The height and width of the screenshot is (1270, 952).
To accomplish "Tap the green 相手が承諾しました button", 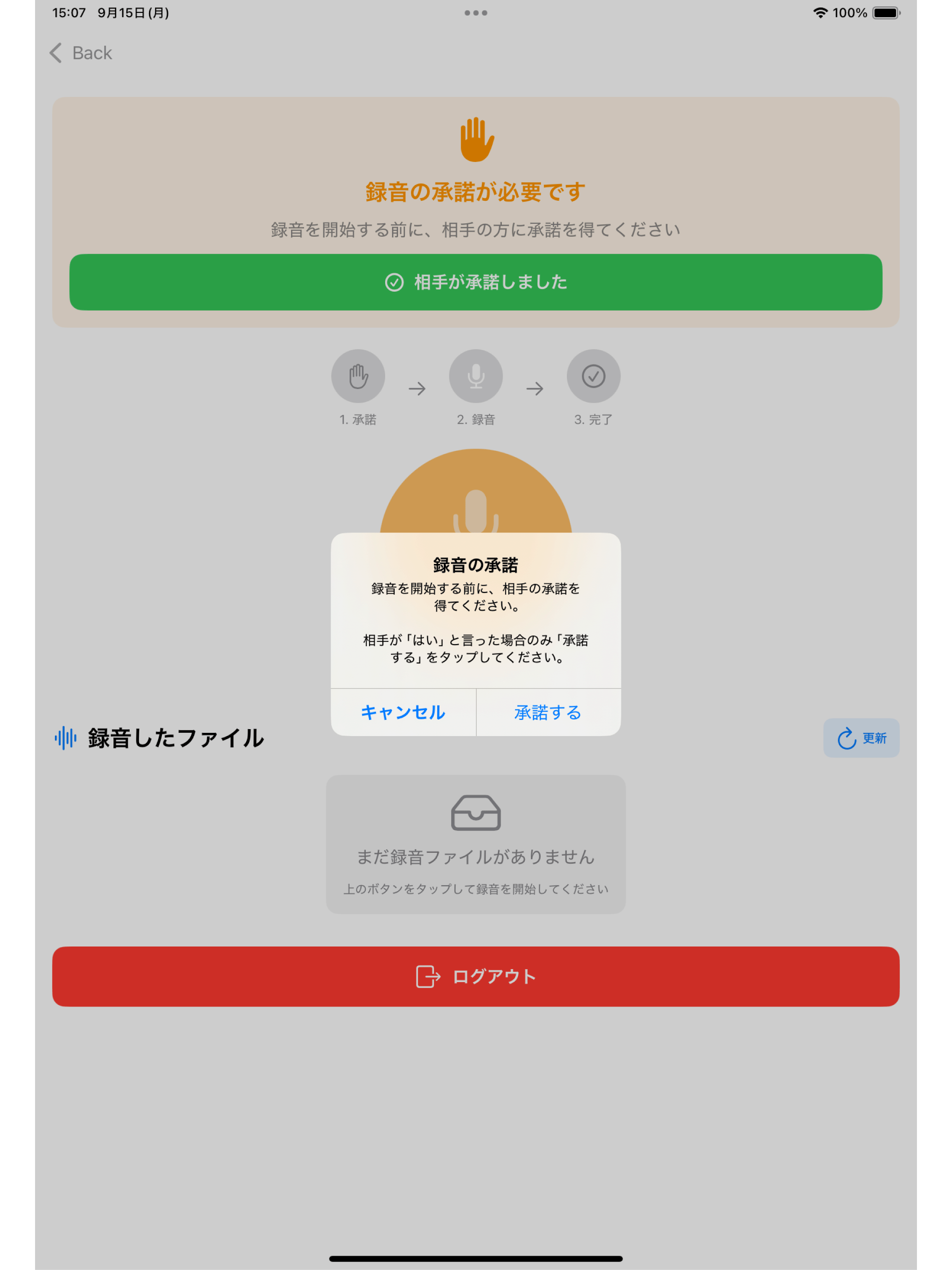I will tap(476, 282).
